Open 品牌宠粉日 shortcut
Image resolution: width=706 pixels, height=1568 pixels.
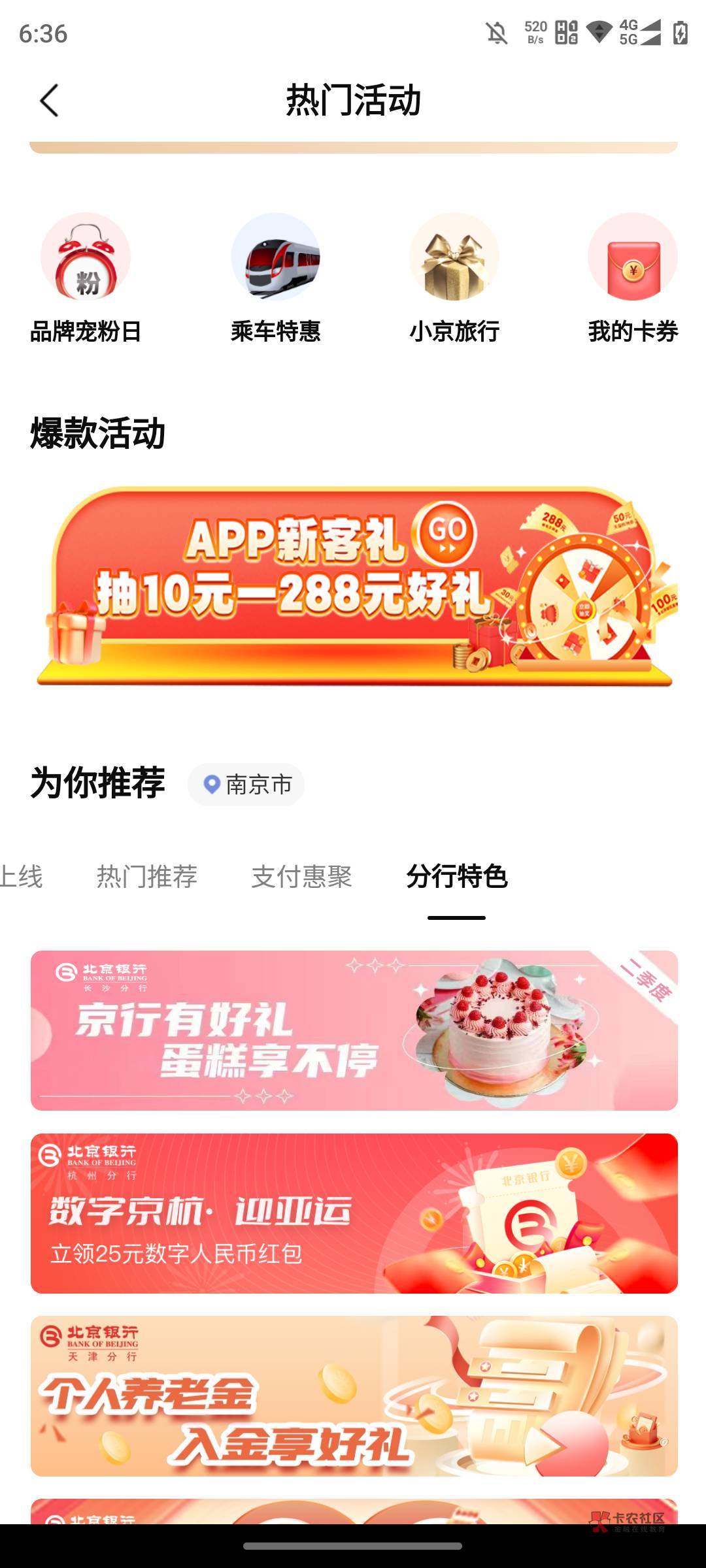click(x=86, y=279)
